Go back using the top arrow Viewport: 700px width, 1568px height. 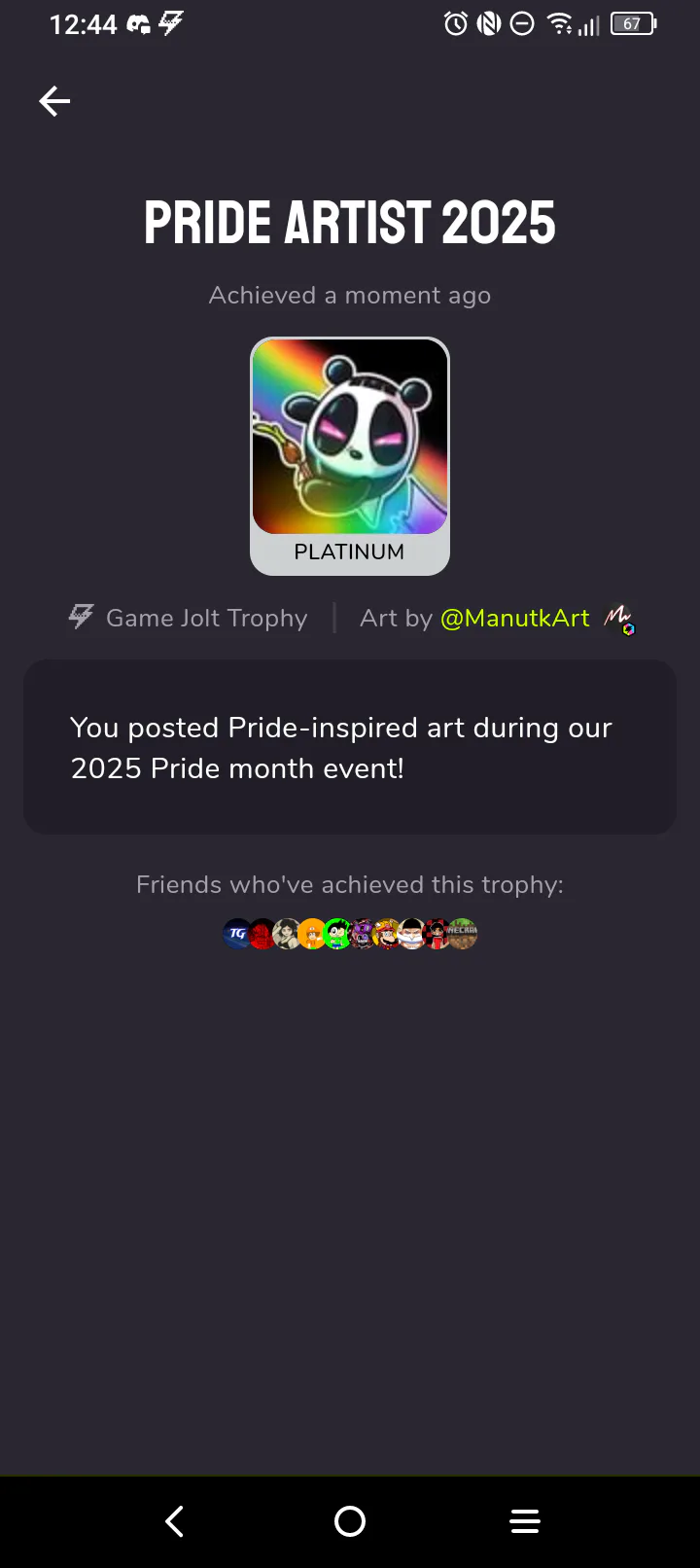click(54, 101)
